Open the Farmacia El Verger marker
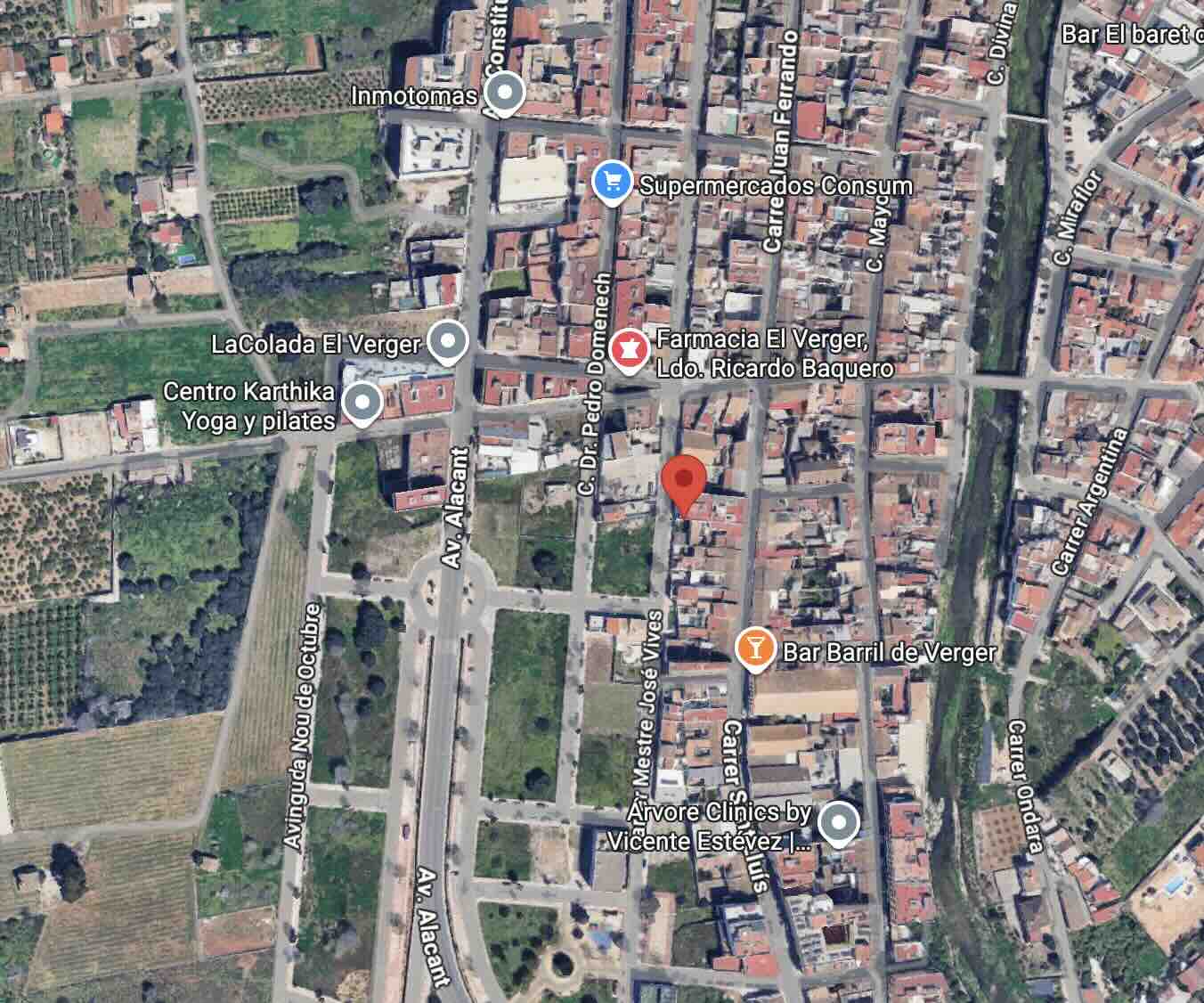The width and height of the screenshot is (1204, 1003). 630,349
